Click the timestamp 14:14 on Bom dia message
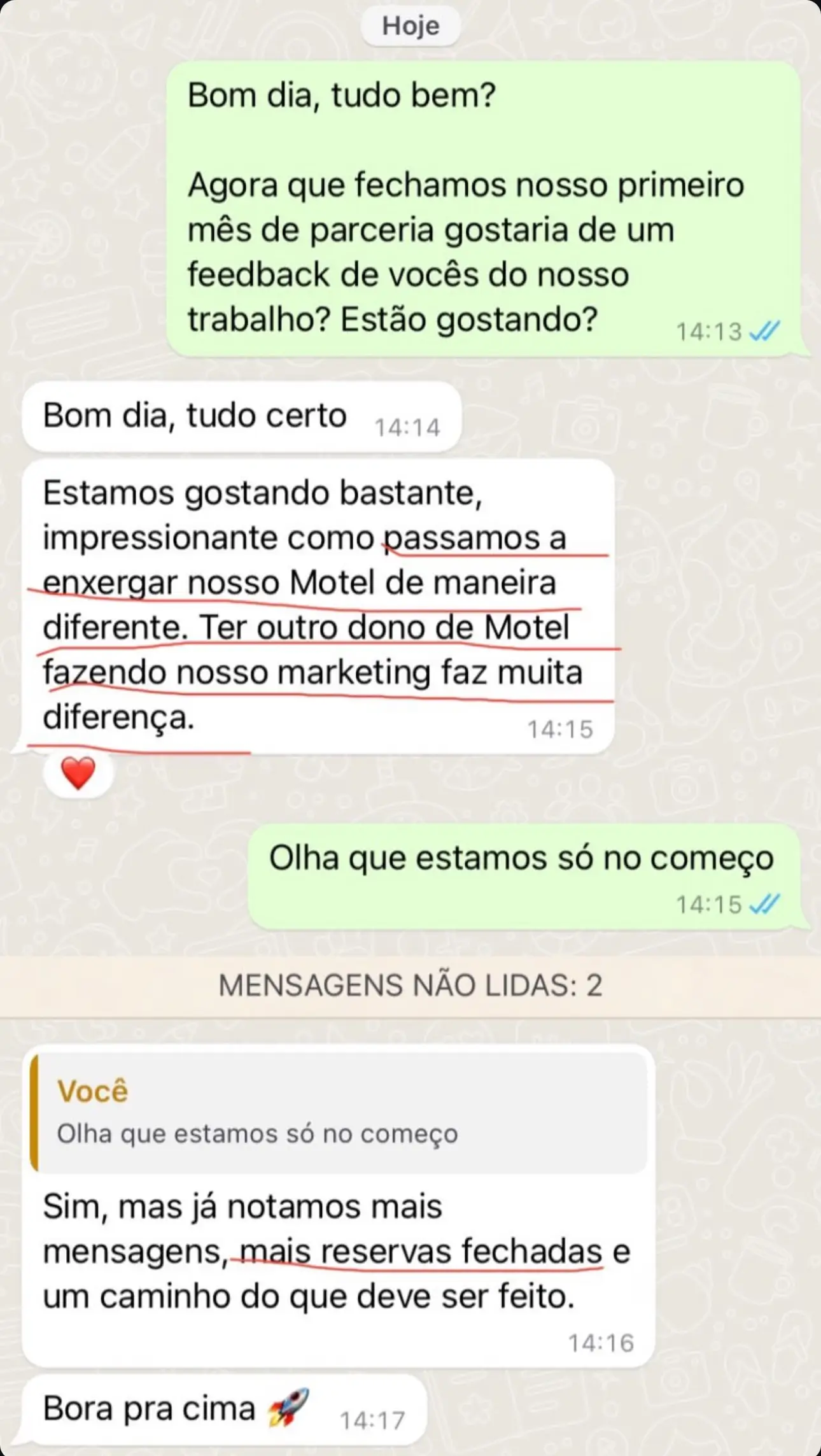Image resolution: width=821 pixels, height=1456 pixels. [x=408, y=428]
